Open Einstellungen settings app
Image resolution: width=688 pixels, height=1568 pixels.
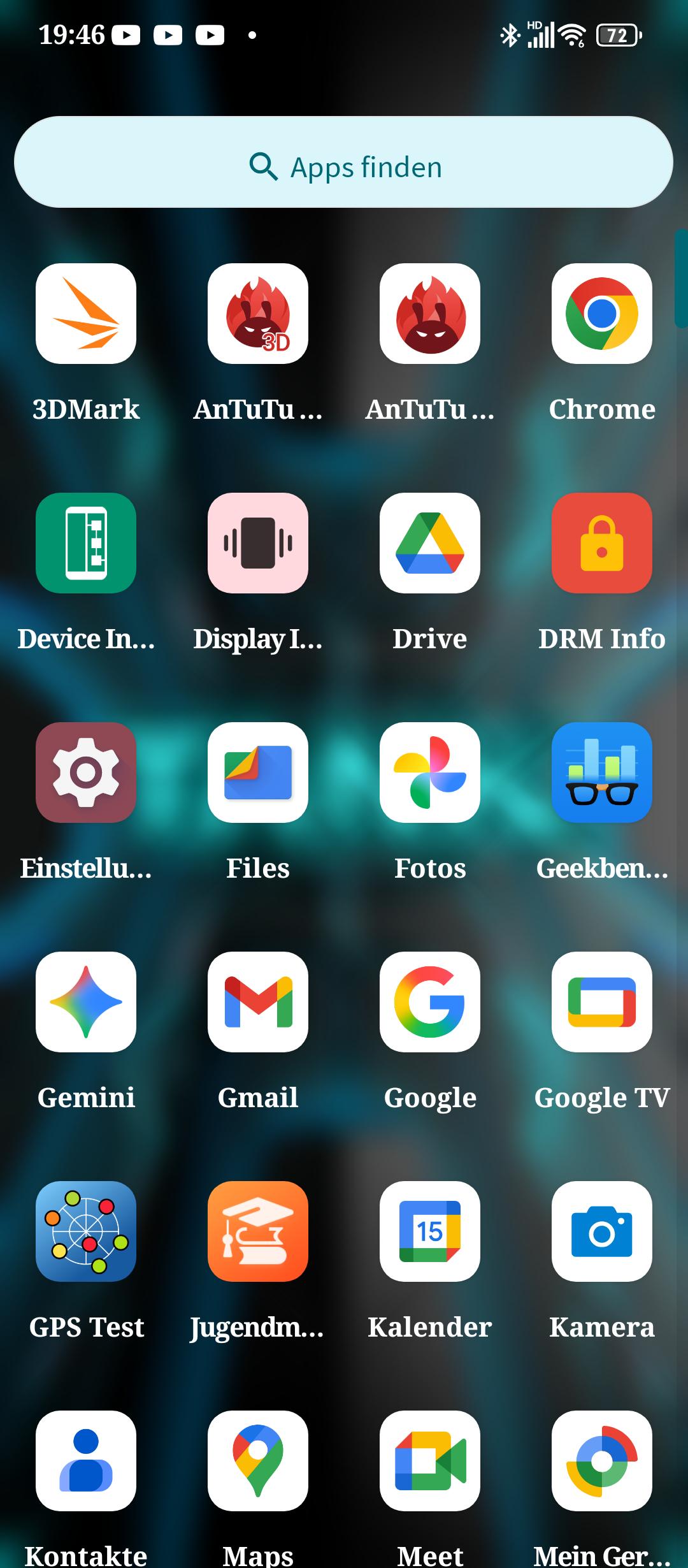[86, 773]
